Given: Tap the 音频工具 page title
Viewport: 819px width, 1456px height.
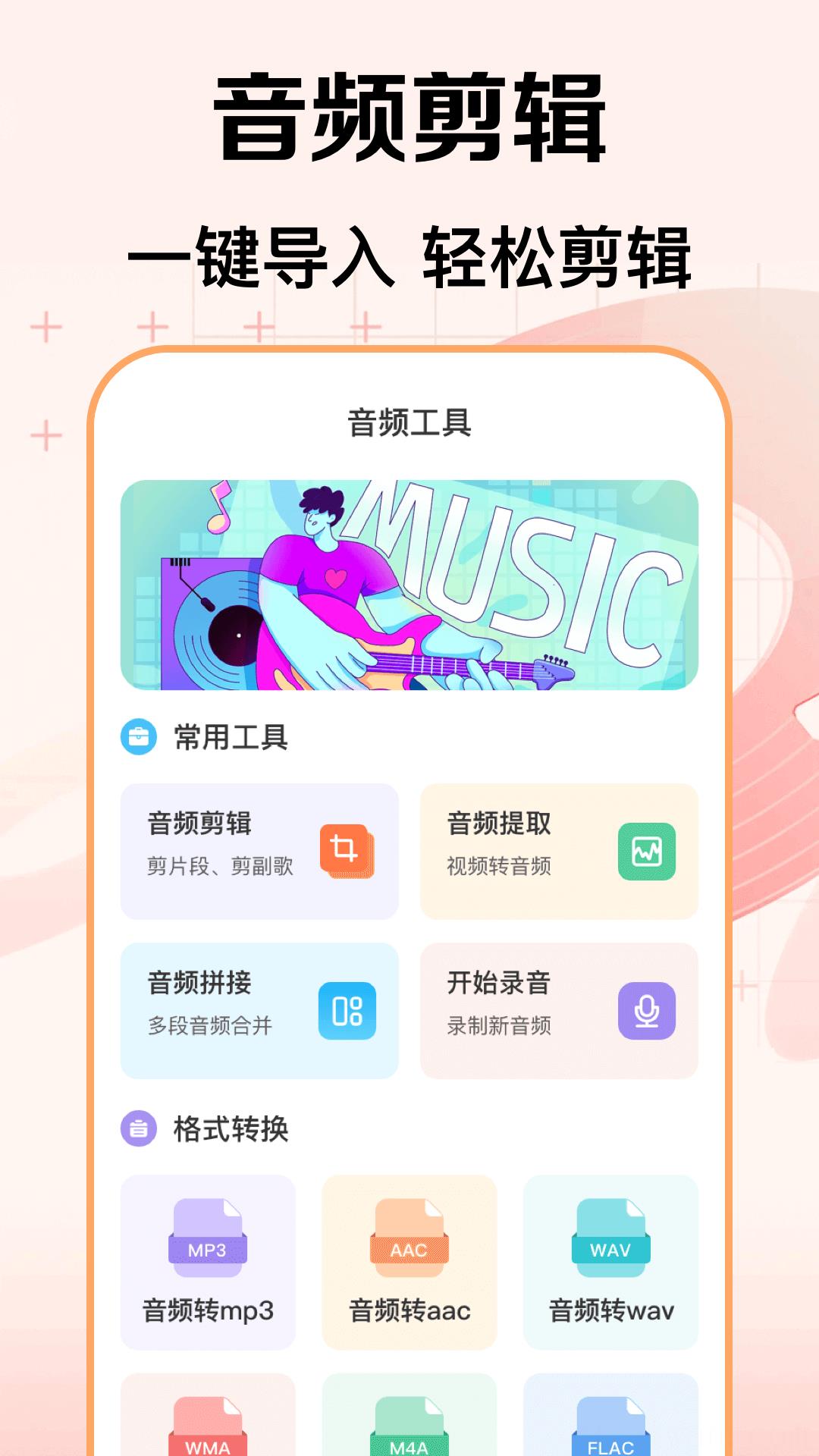Looking at the screenshot, I should (x=409, y=422).
